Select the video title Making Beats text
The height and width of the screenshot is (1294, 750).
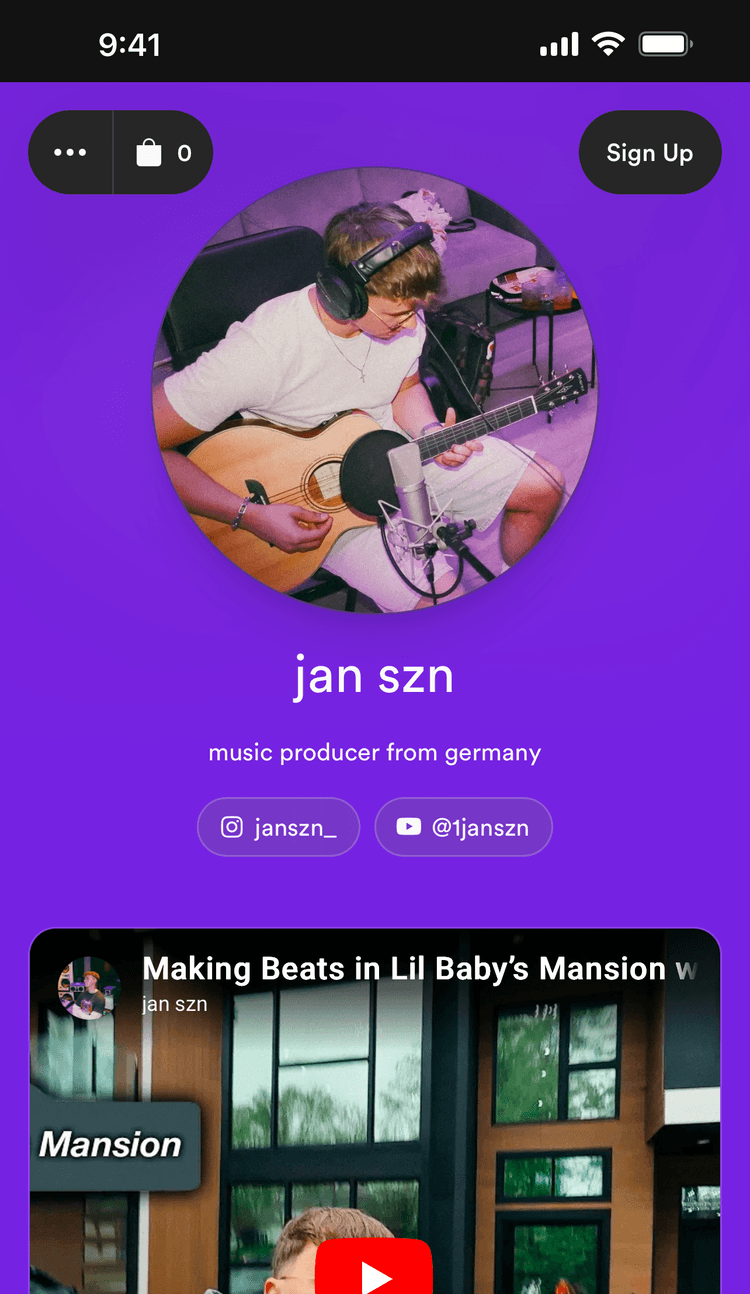[x=420, y=968]
